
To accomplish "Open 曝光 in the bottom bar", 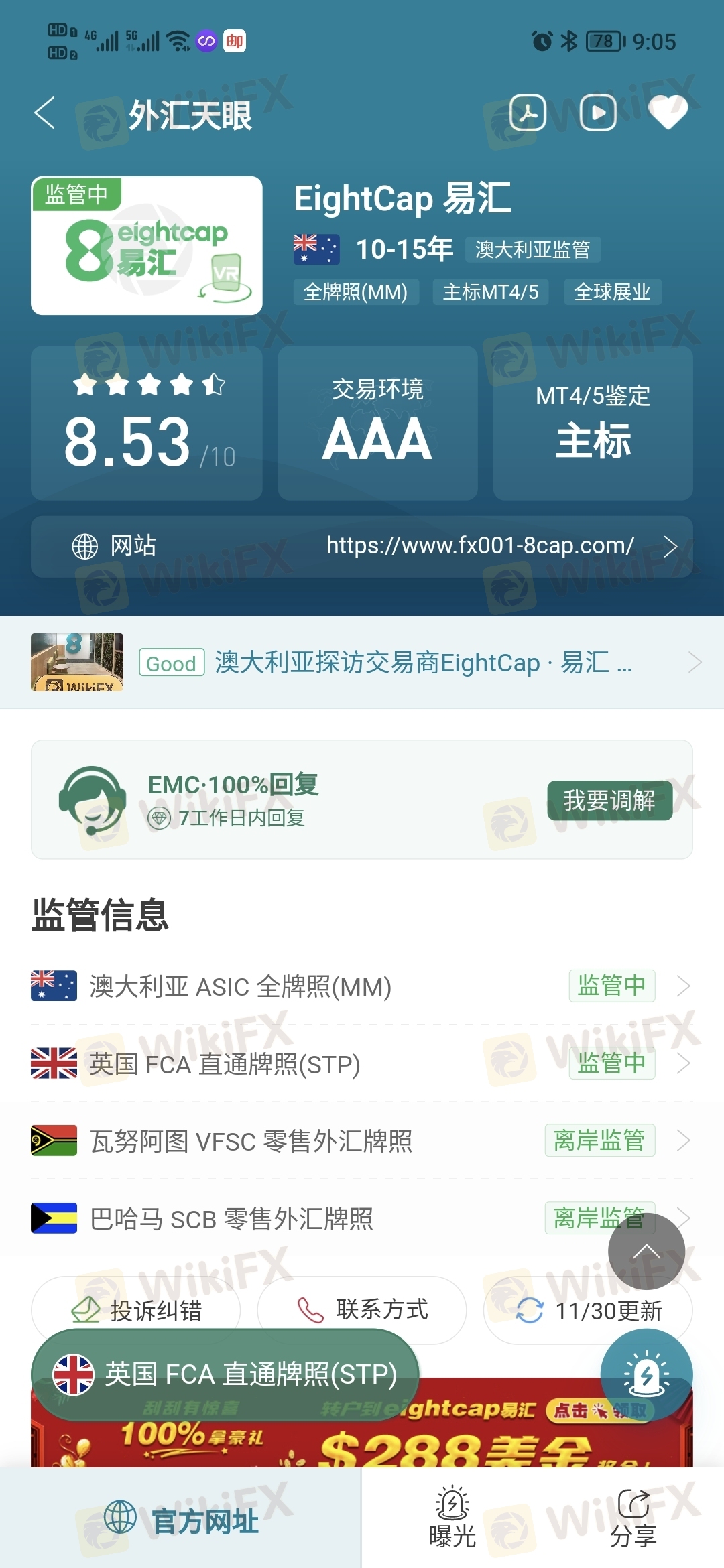I will point(452,1518).
